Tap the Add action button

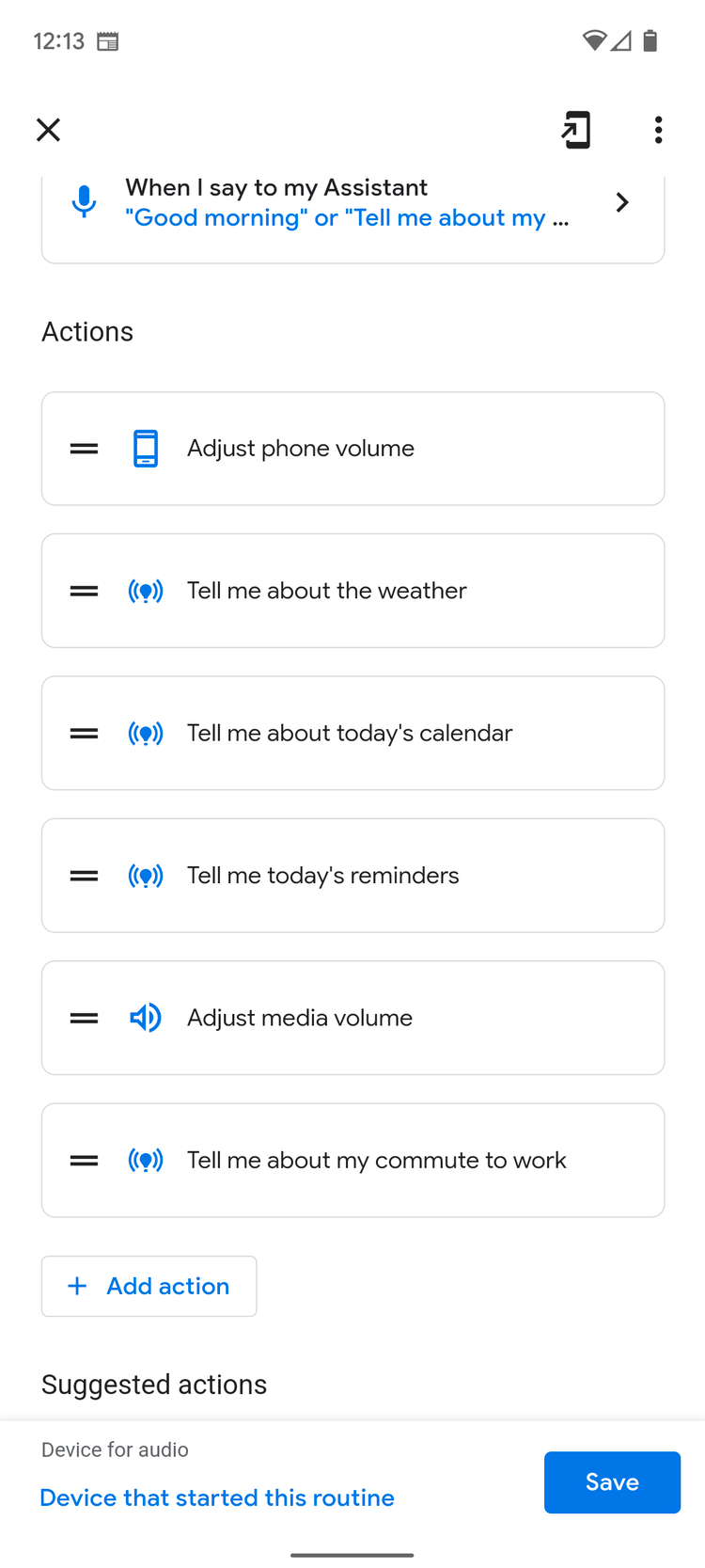tap(149, 1286)
